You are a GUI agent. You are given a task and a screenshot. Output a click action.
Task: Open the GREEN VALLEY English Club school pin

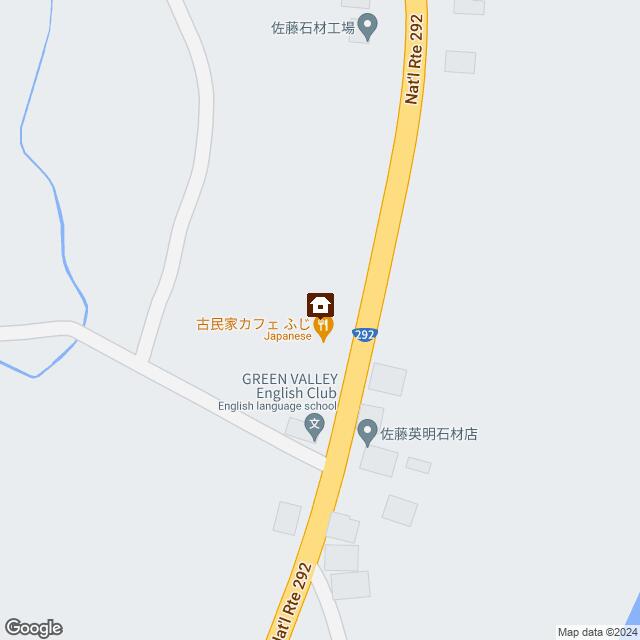click(x=315, y=426)
